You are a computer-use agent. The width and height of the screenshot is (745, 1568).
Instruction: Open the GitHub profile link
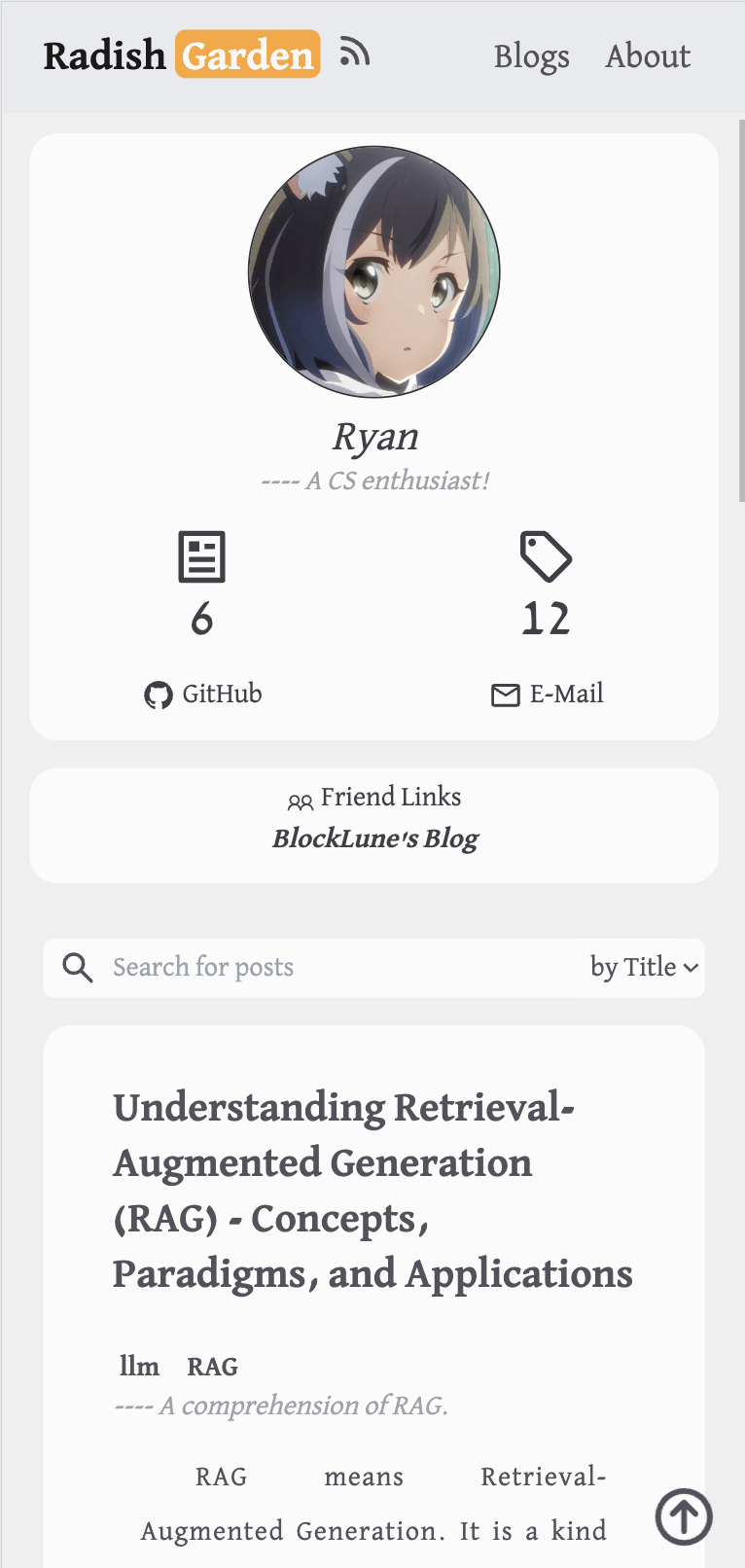tap(203, 695)
